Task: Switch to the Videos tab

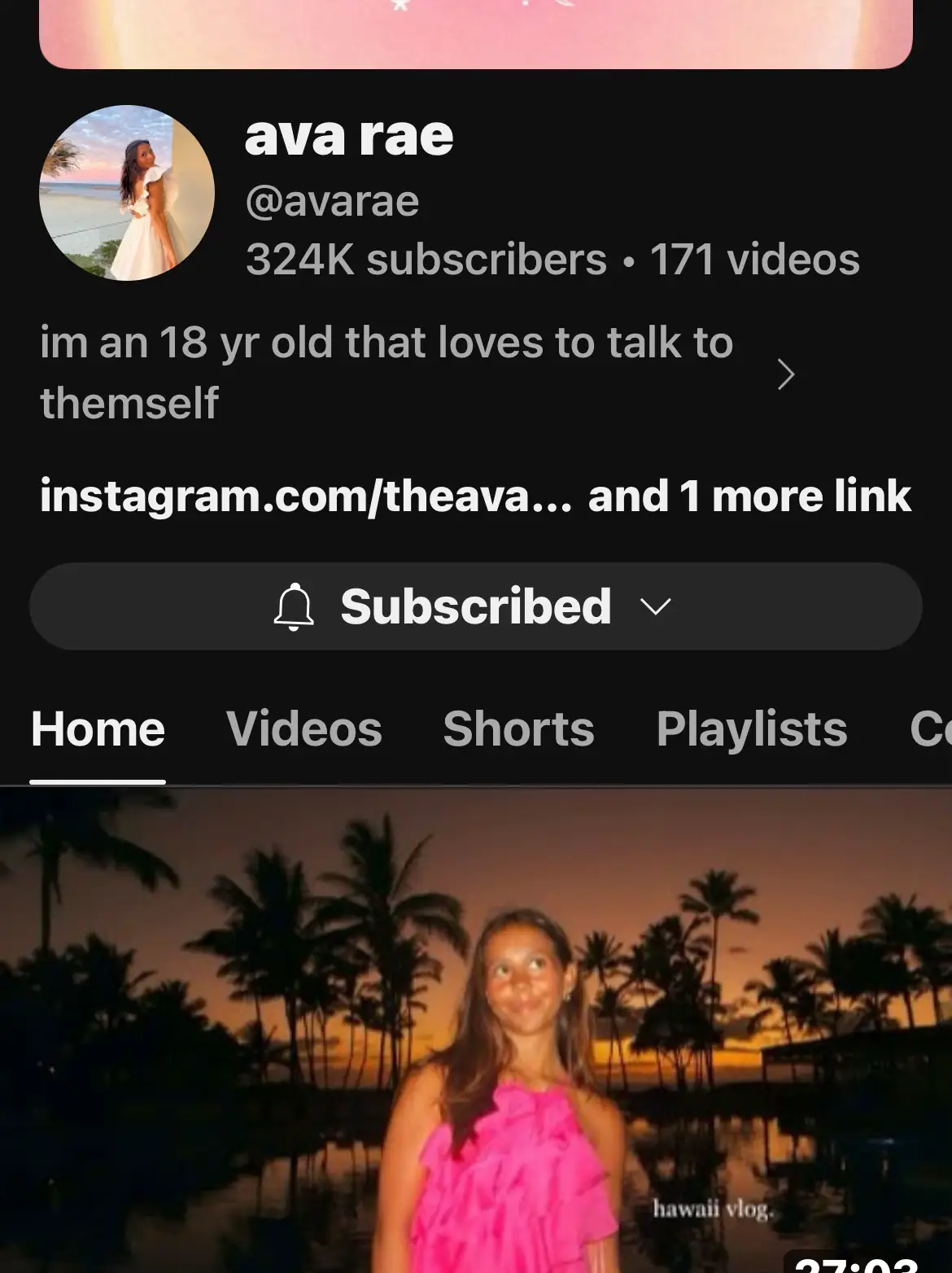Action: pyautogui.click(x=304, y=728)
